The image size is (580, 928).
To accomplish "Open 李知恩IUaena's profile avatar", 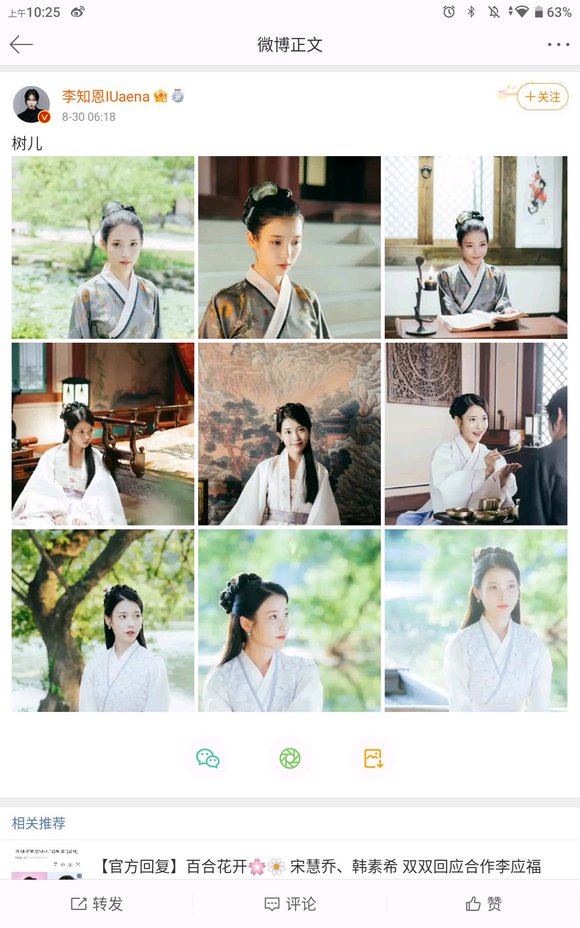I will (x=31, y=105).
